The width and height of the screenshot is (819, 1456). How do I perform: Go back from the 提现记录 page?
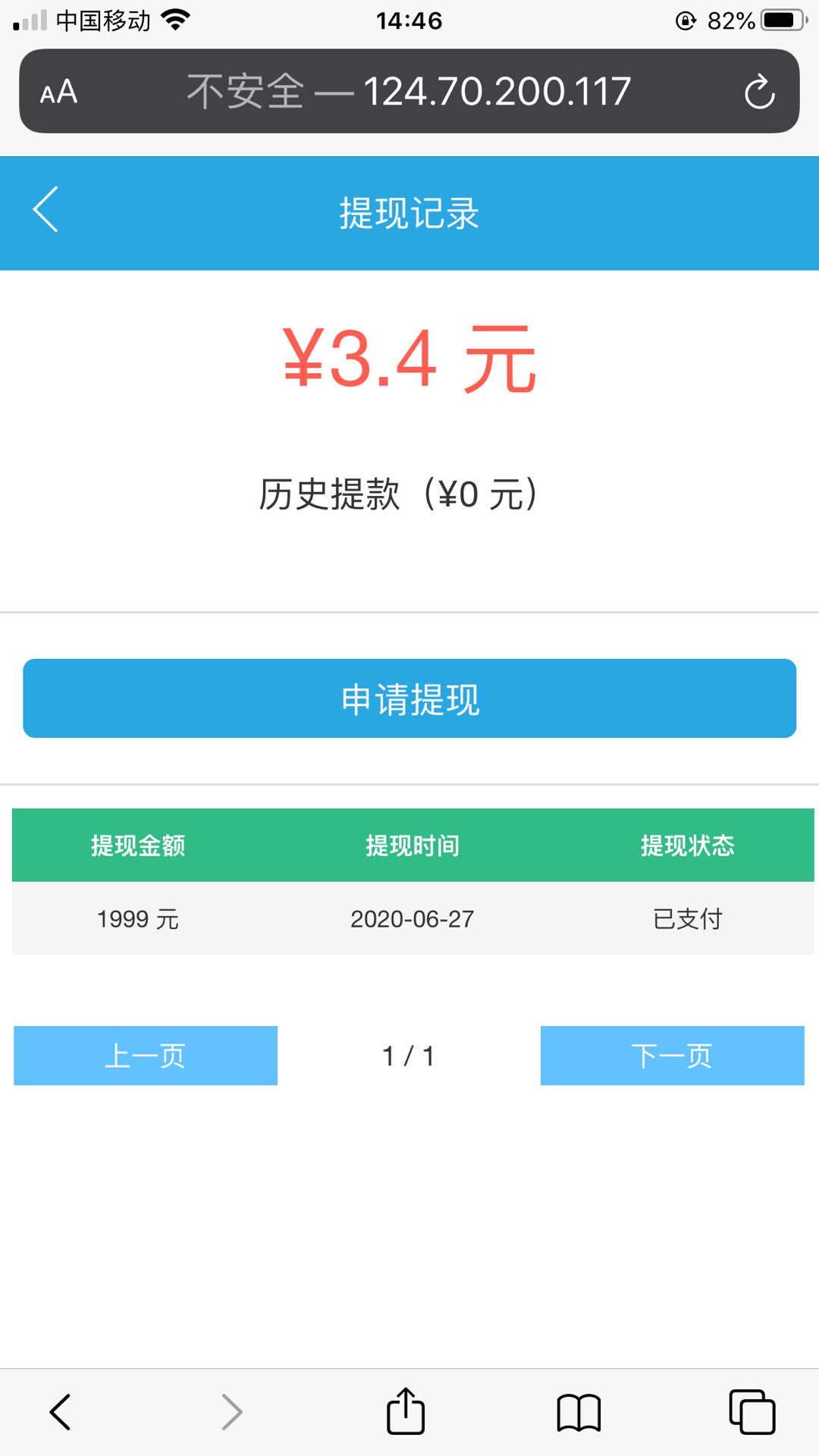[45, 210]
